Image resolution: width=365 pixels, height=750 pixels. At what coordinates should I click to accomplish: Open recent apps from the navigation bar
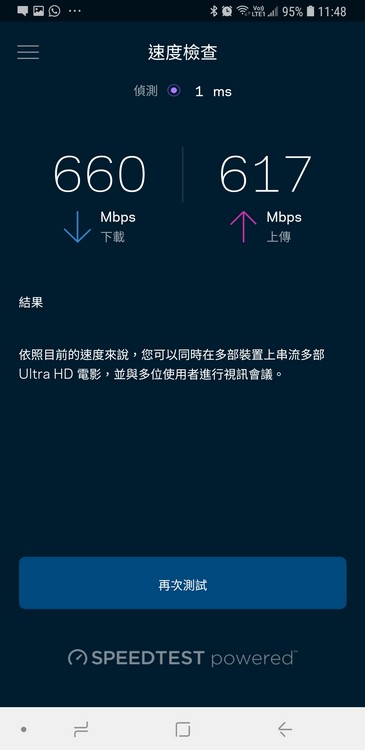pos(81,729)
